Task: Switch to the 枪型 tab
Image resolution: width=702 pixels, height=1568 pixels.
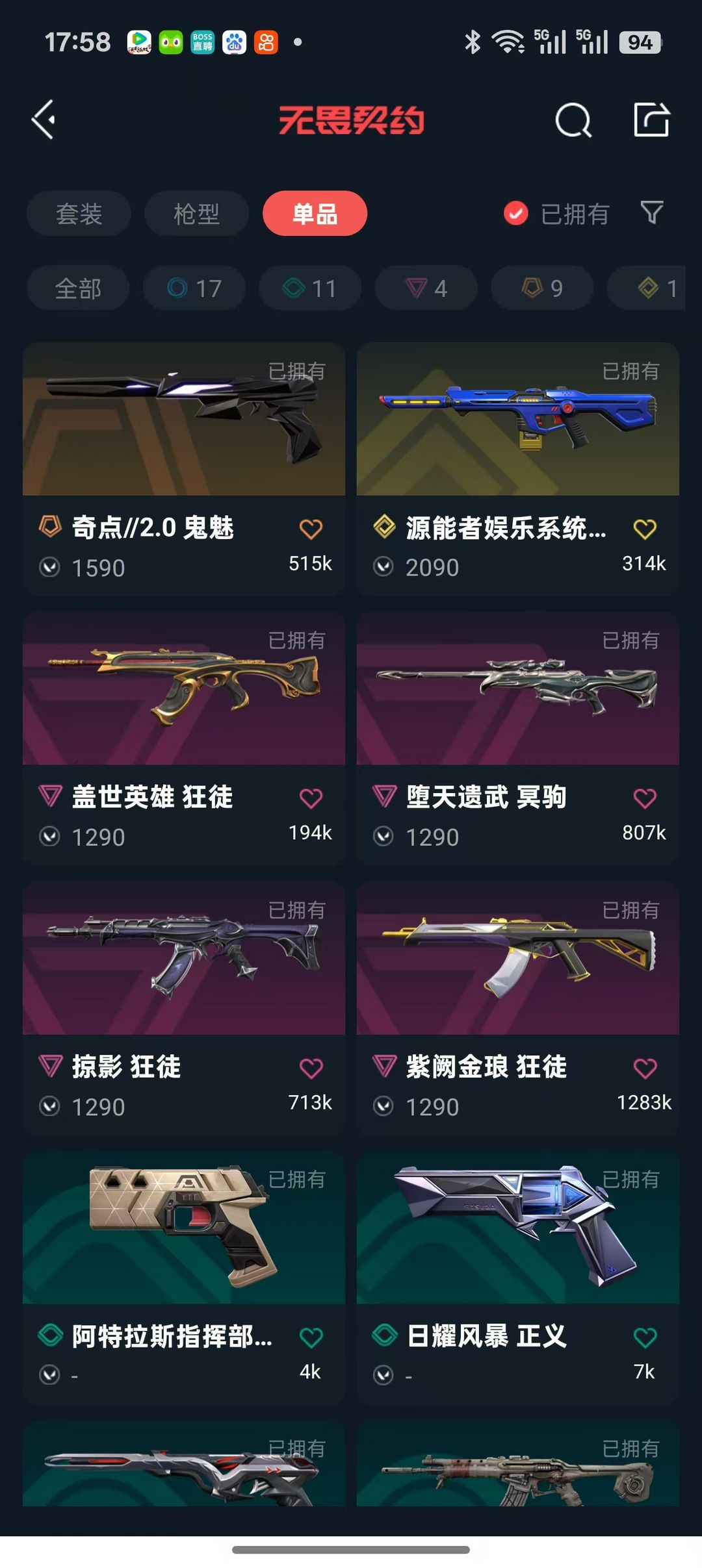Action: click(196, 214)
